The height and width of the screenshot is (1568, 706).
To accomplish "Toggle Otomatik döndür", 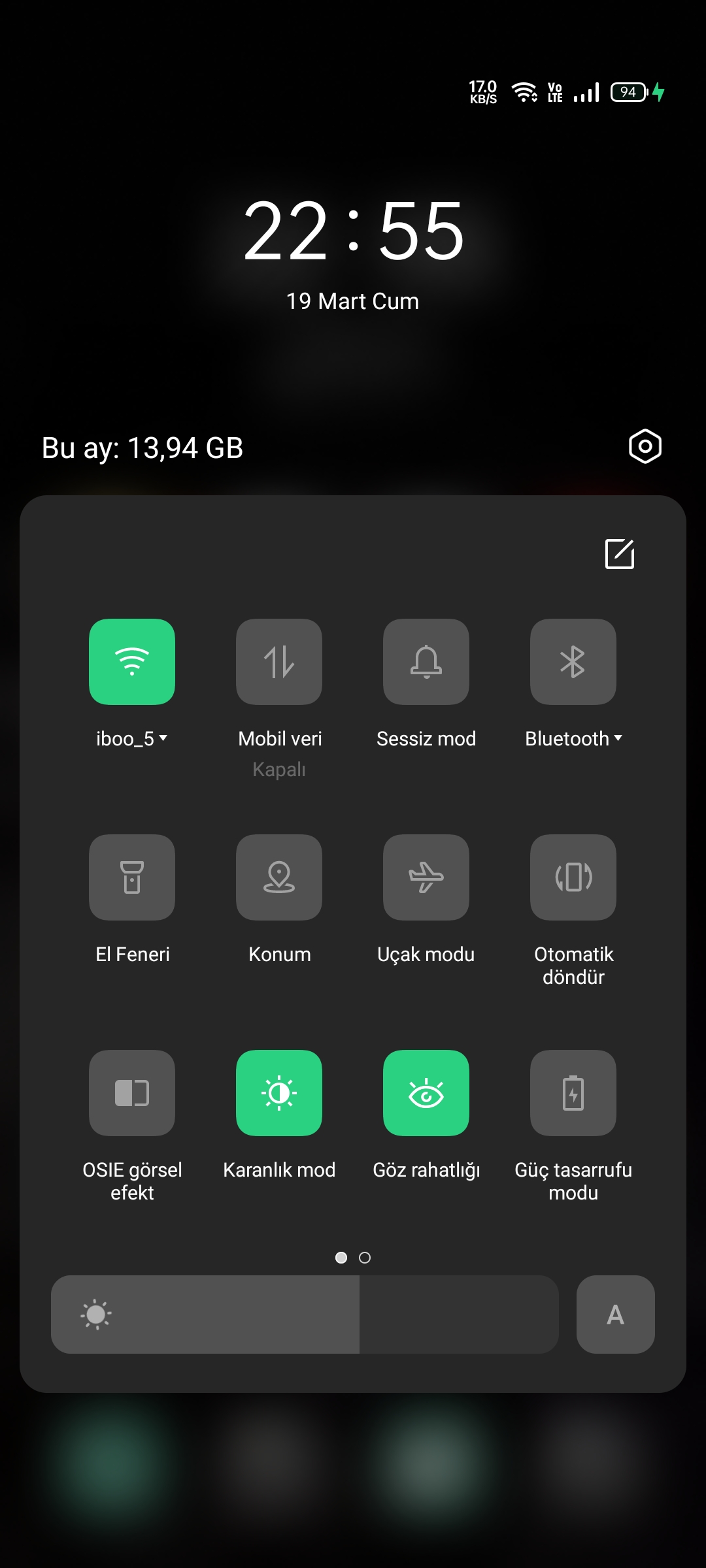I will point(573,877).
